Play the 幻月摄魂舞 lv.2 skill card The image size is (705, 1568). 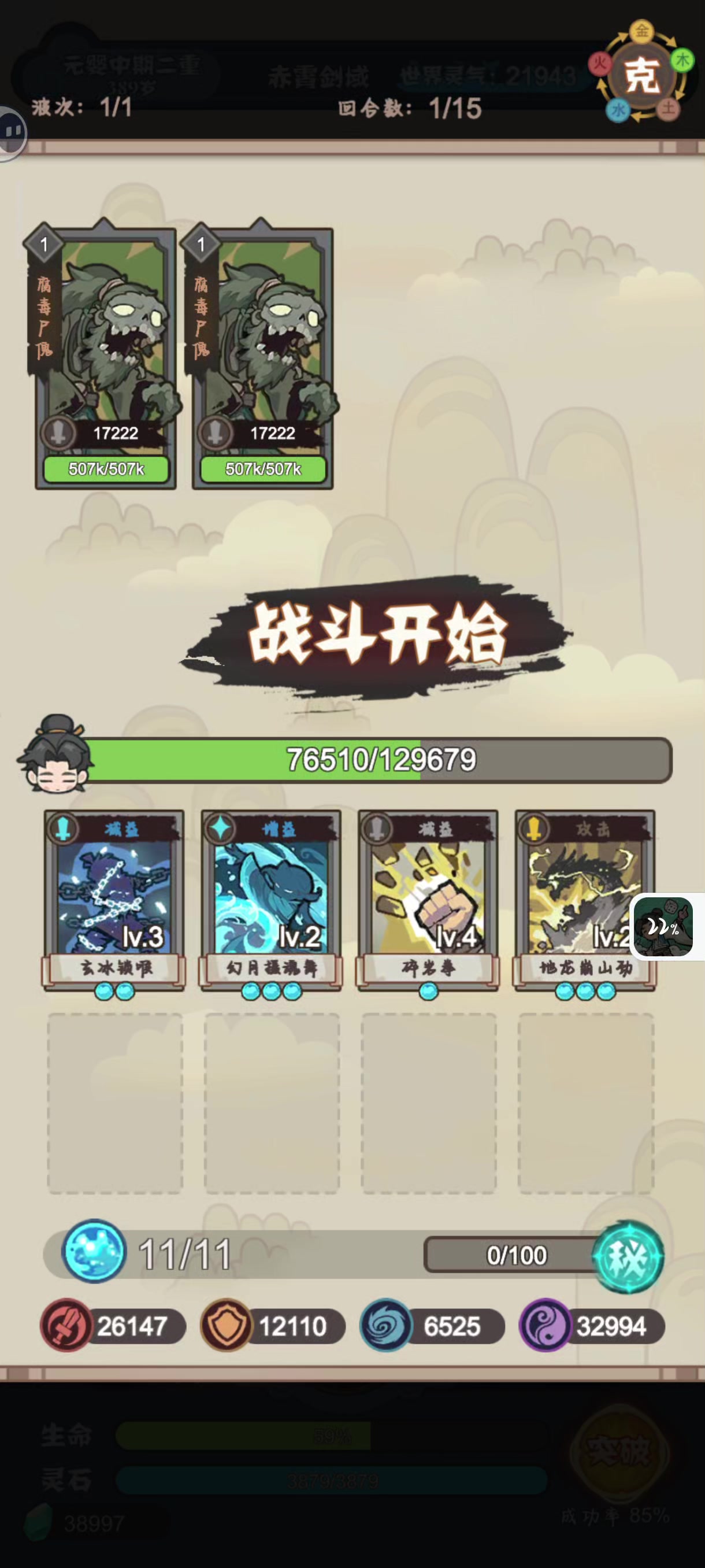pyautogui.click(x=270, y=901)
